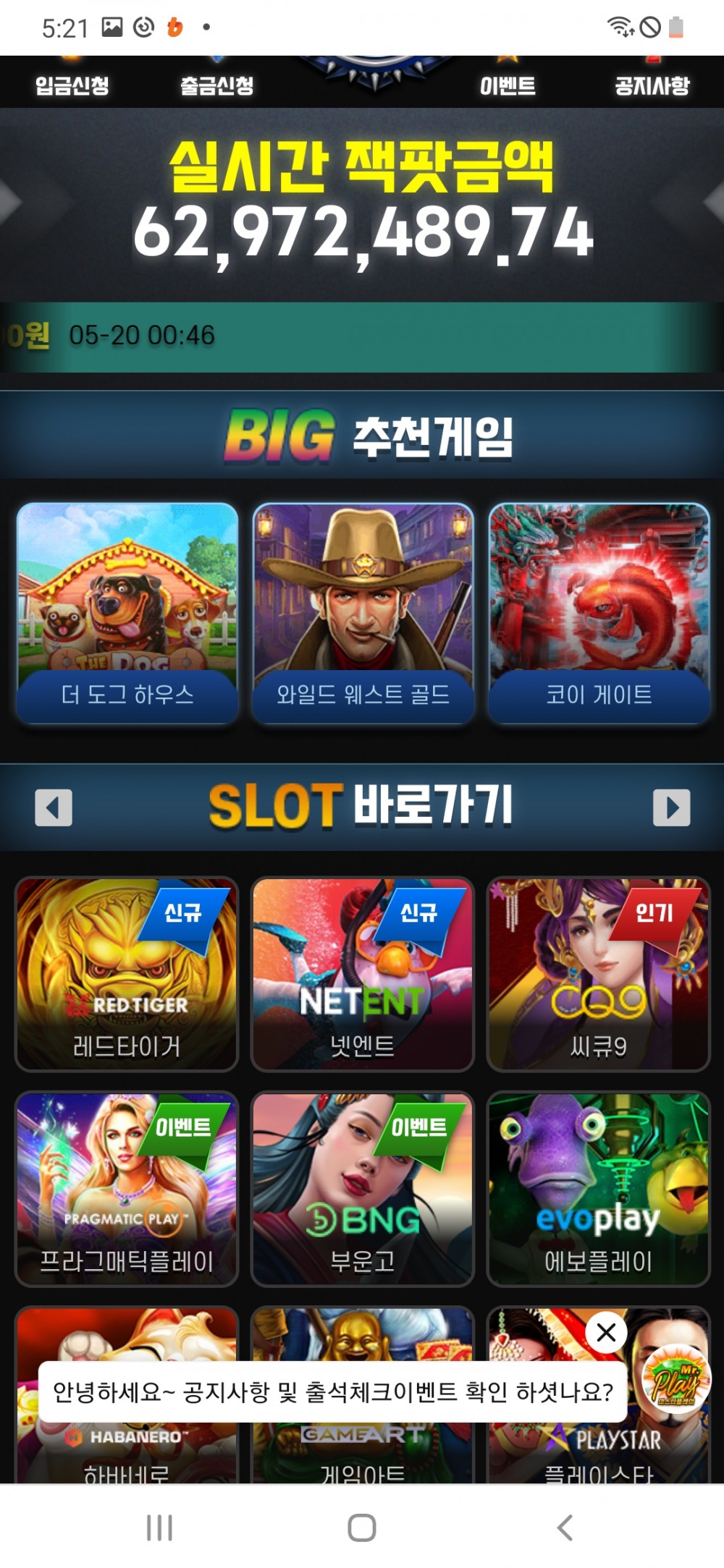724x1568 pixels.
Task: Go to the 이벤트 events page
Action: tap(508, 85)
